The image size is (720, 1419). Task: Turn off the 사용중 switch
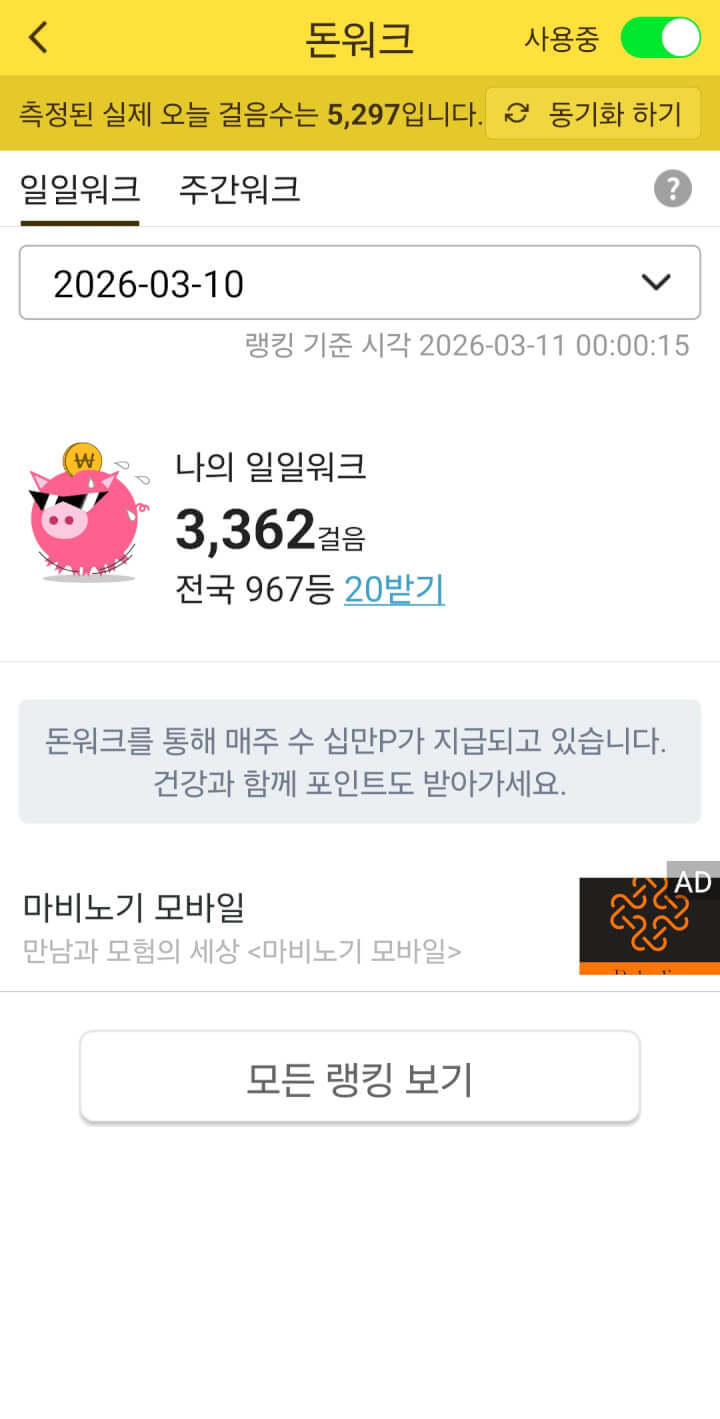tap(659, 38)
